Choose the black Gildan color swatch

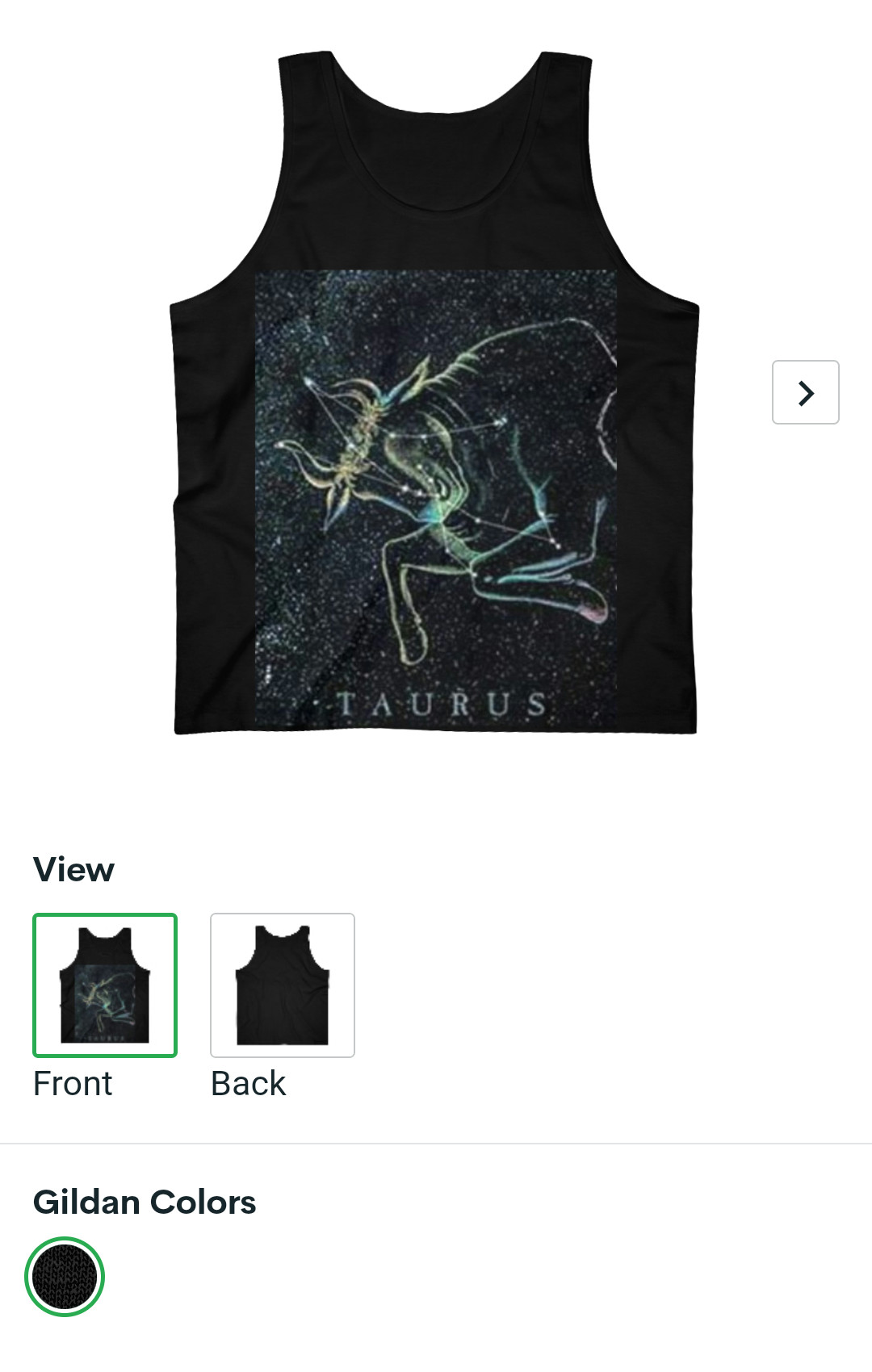click(x=65, y=1277)
